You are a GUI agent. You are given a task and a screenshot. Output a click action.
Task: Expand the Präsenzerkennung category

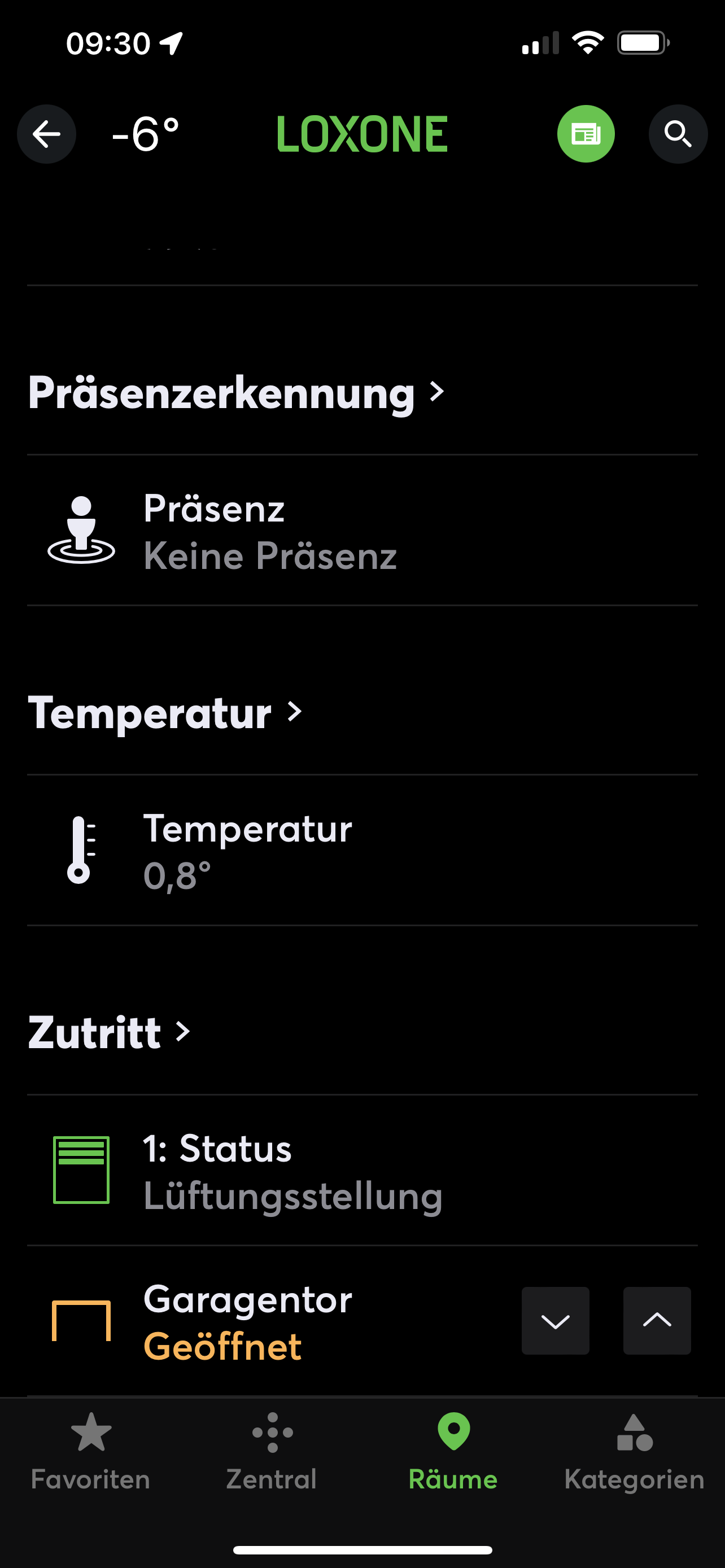click(x=236, y=393)
